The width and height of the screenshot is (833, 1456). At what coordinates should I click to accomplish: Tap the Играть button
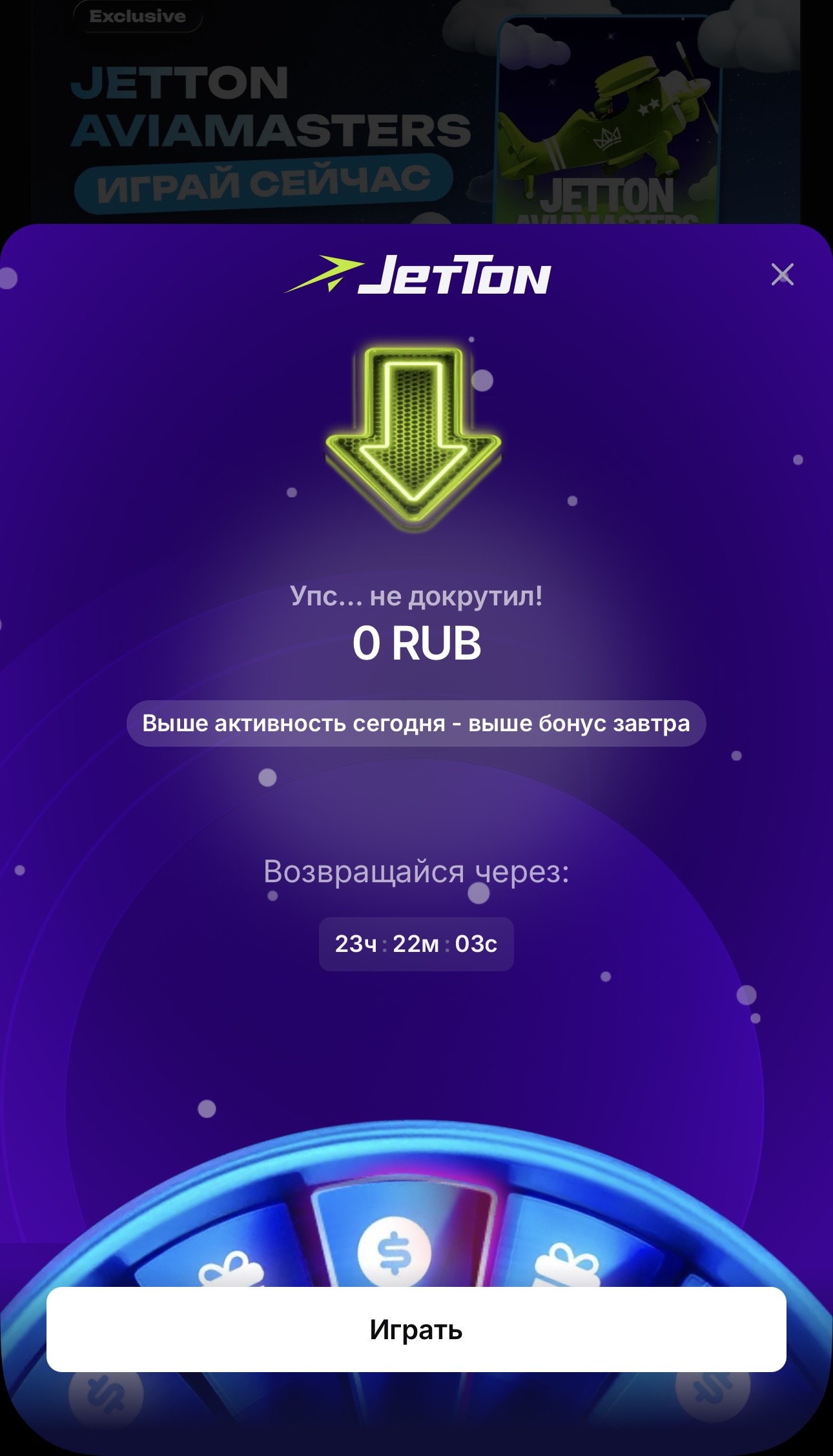point(416,1330)
